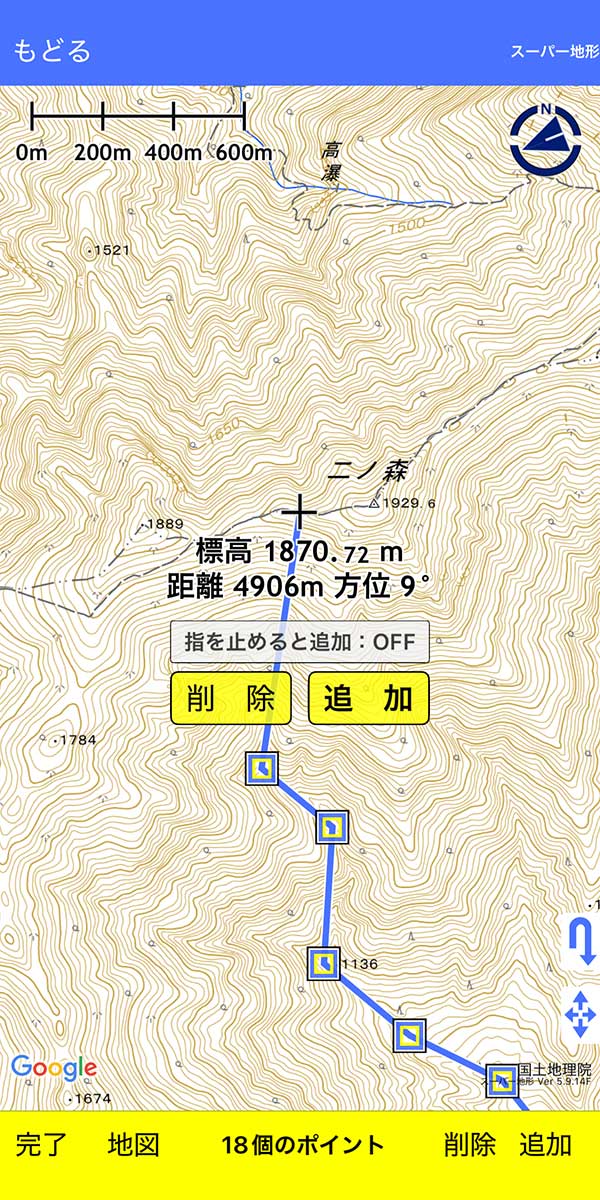Select the route waypoint marker beside 1136
This screenshot has height=1200, width=600.
323,963
